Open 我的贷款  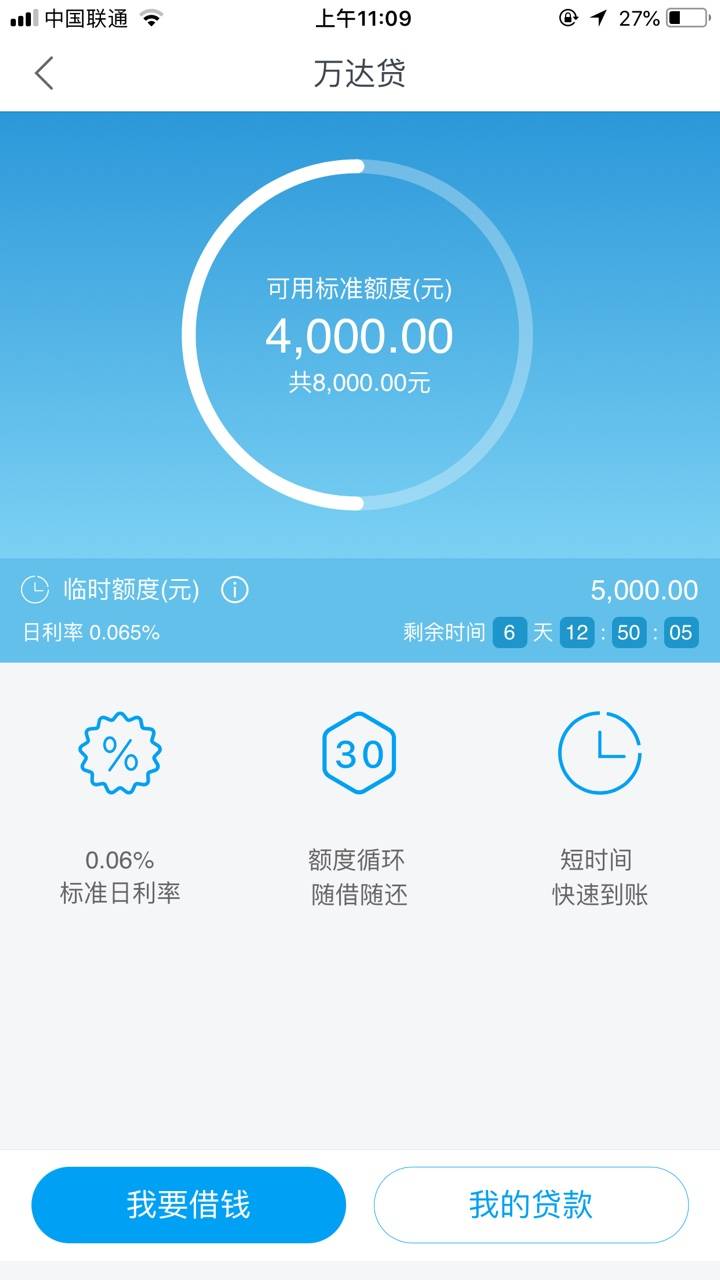click(531, 1205)
